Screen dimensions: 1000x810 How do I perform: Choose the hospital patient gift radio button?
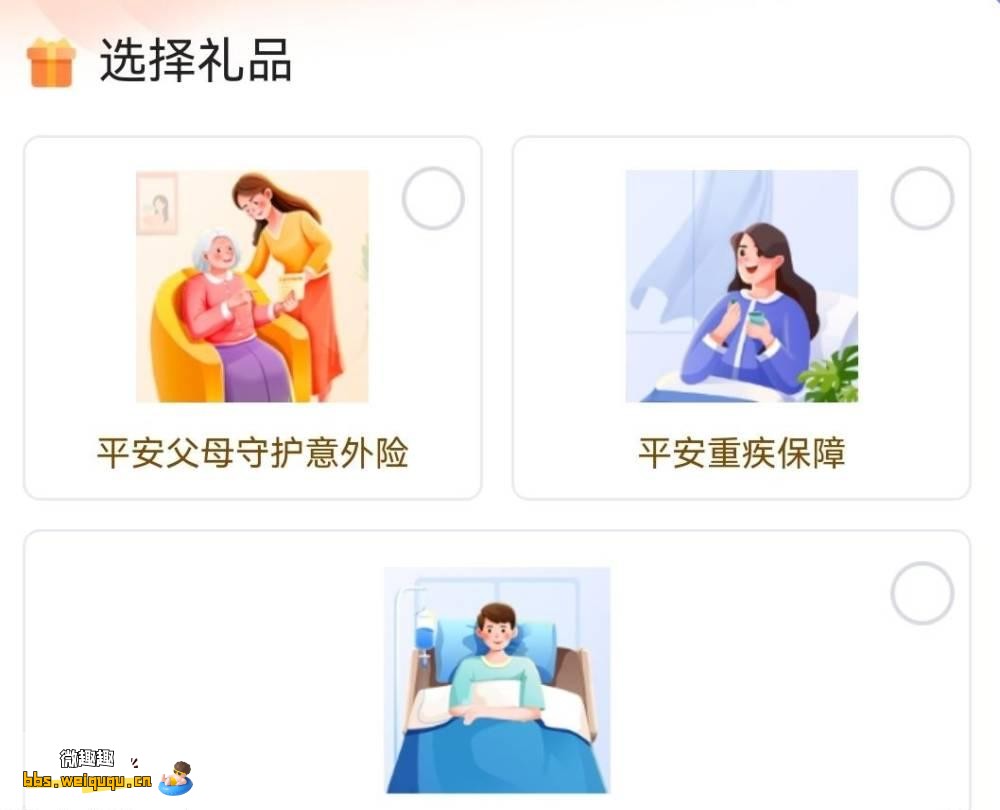click(x=922, y=593)
